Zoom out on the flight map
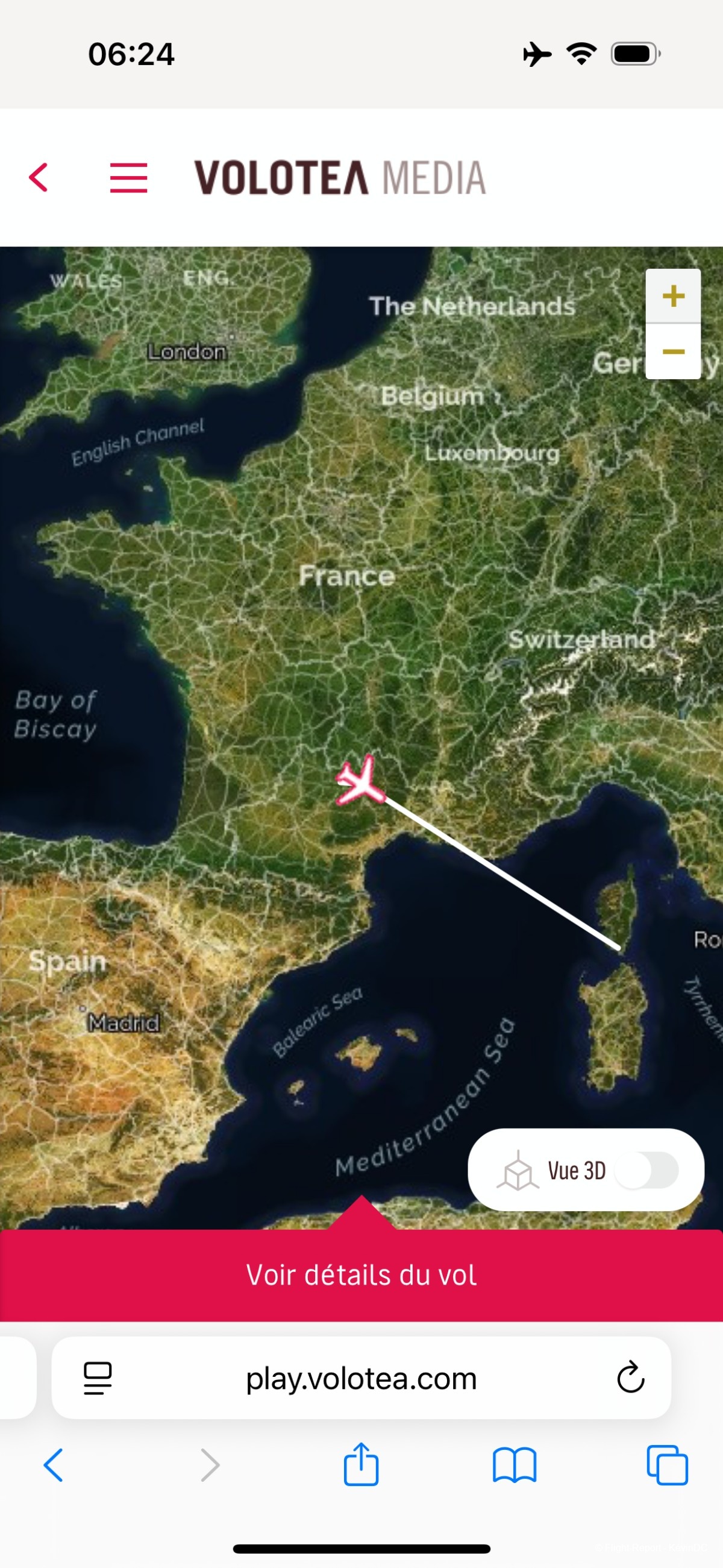Image resolution: width=723 pixels, height=1568 pixels. (673, 351)
